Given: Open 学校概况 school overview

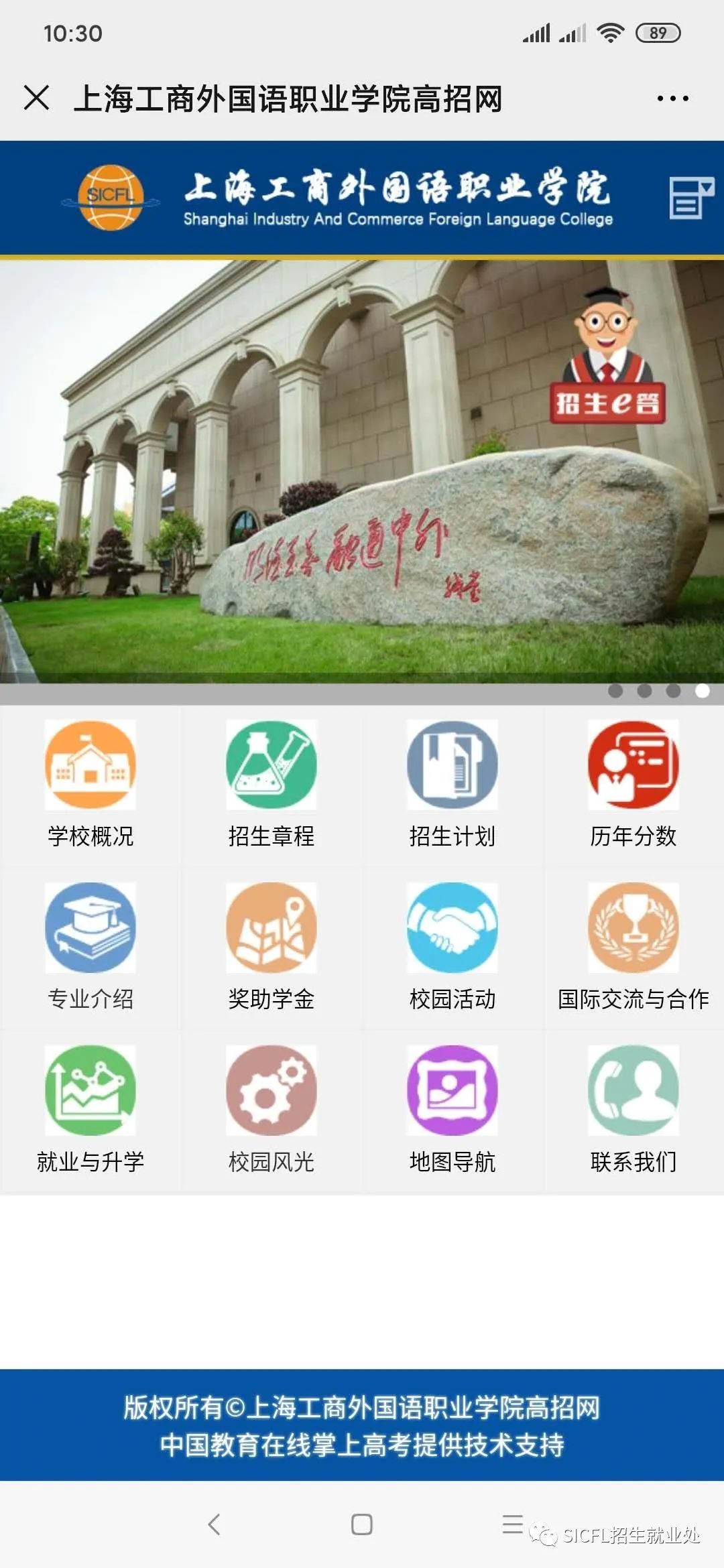Looking at the screenshot, I should point(90,784).
